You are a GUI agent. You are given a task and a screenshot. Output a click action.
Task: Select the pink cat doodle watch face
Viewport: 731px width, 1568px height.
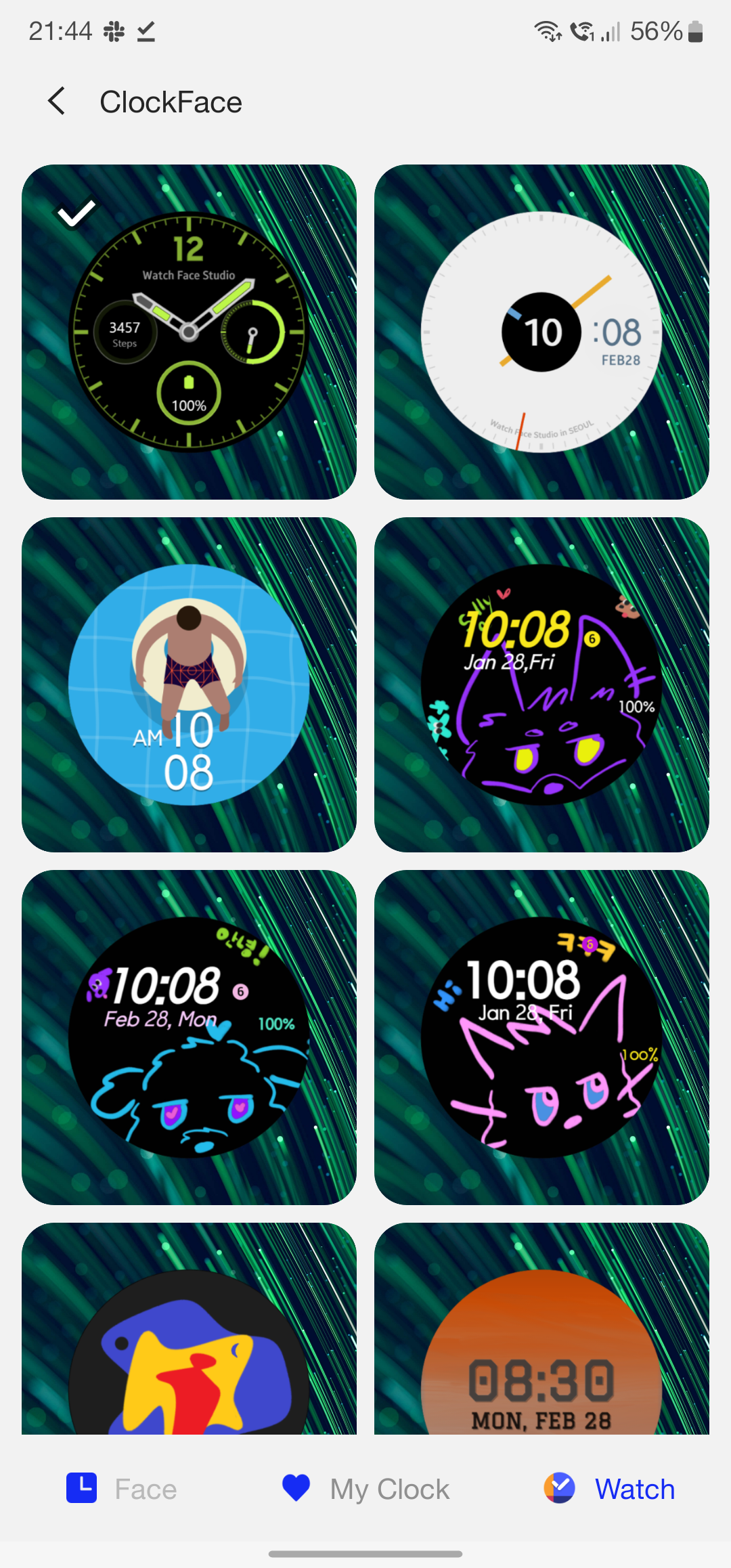541,1037
